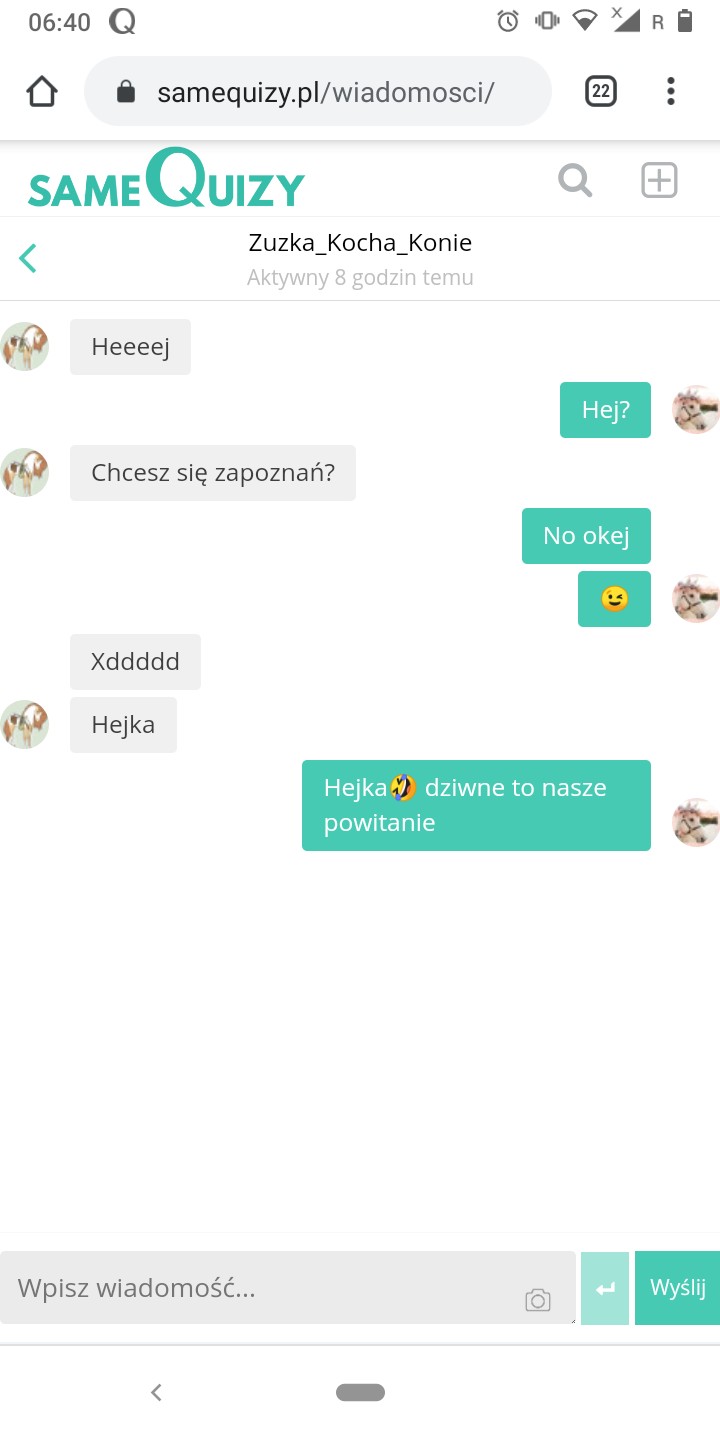Open Chrome's three-dot overflow menu

pyautogui.click(x=670, y=92)
